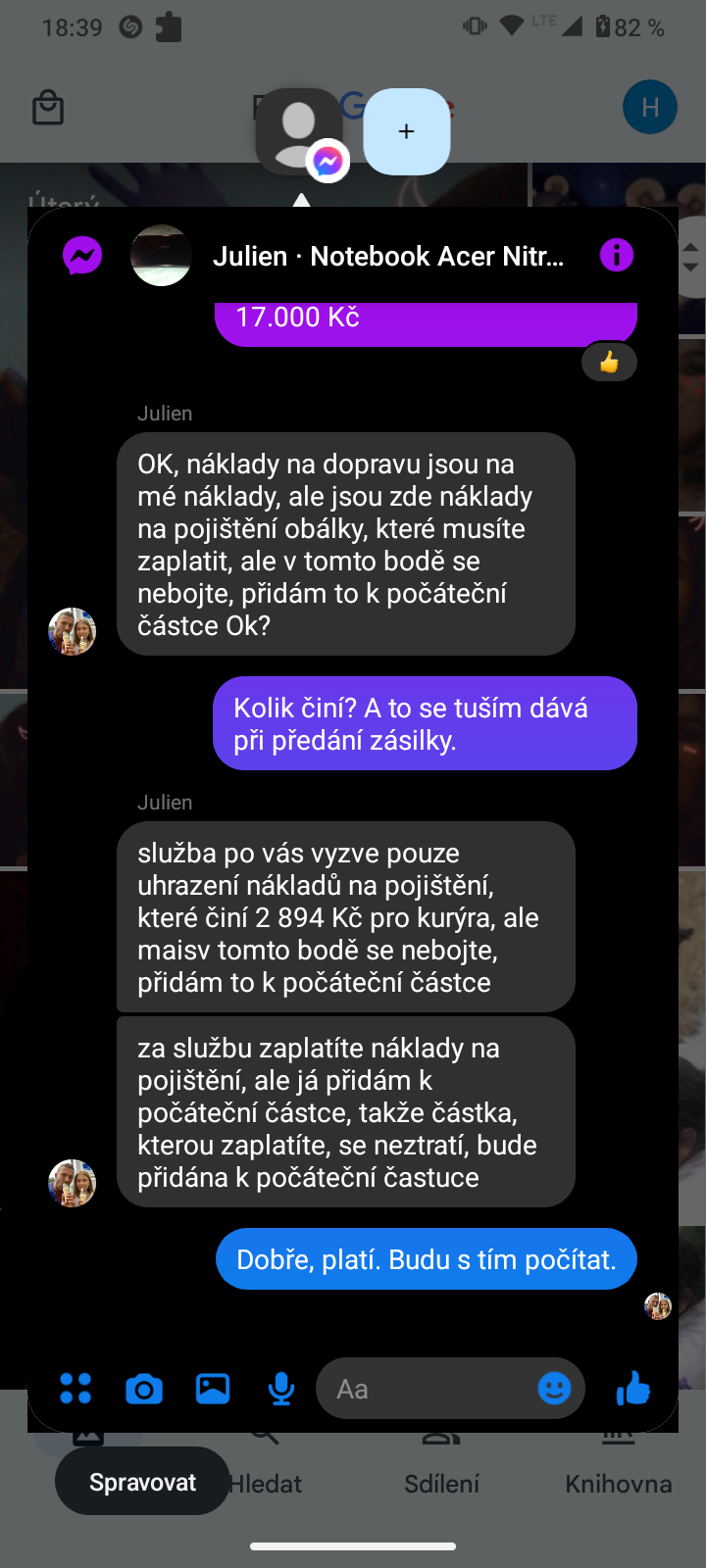Open the Spravovat button
This screenshot has width=706, height=1568.
click(x=142, y=1482)
